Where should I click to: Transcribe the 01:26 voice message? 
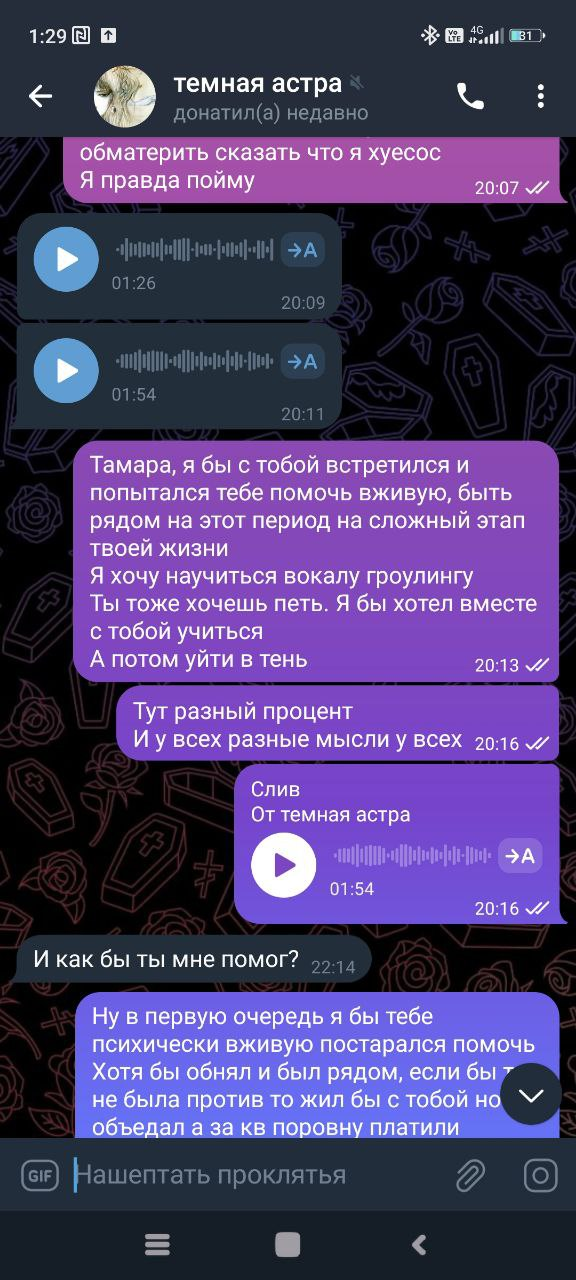(x=302, y=251)
